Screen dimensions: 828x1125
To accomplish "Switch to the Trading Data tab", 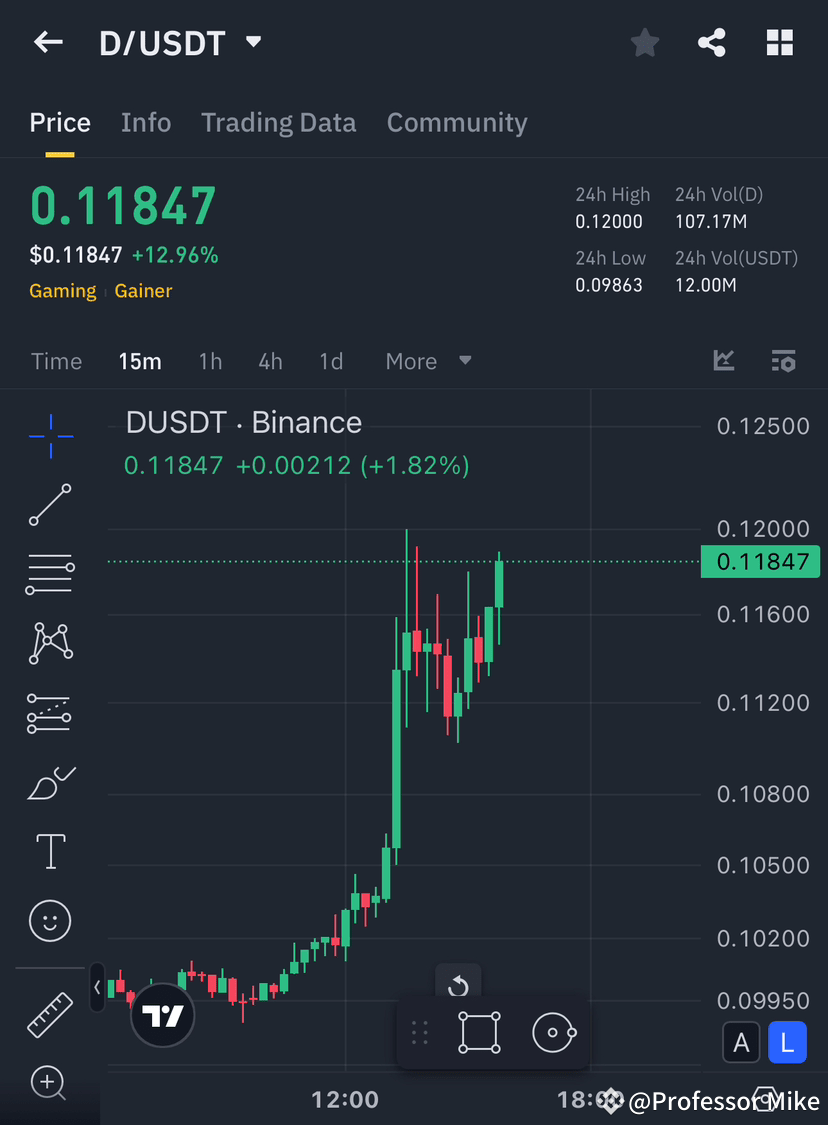I will 279,122.
